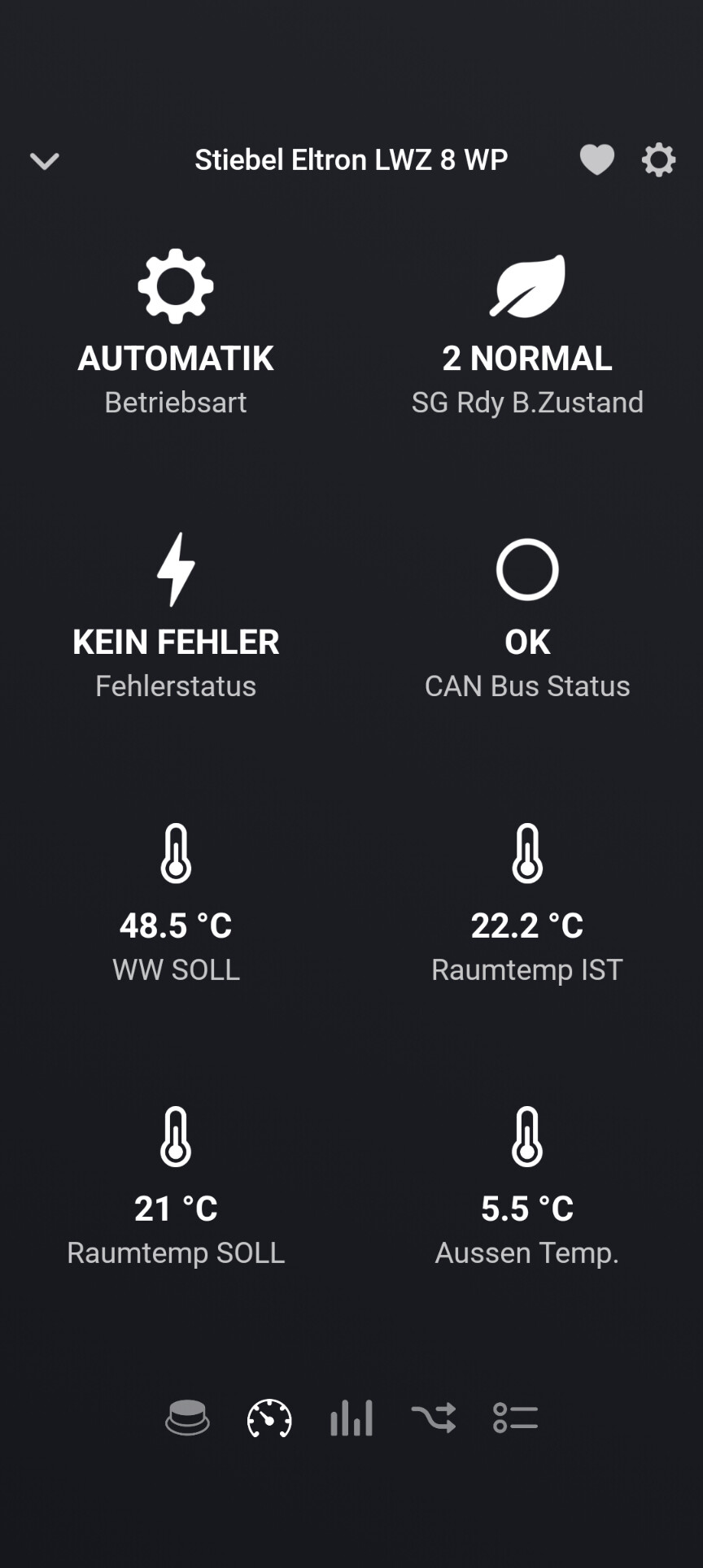Open the Raumtemp SOLL tile

[x=176, y=1184]
